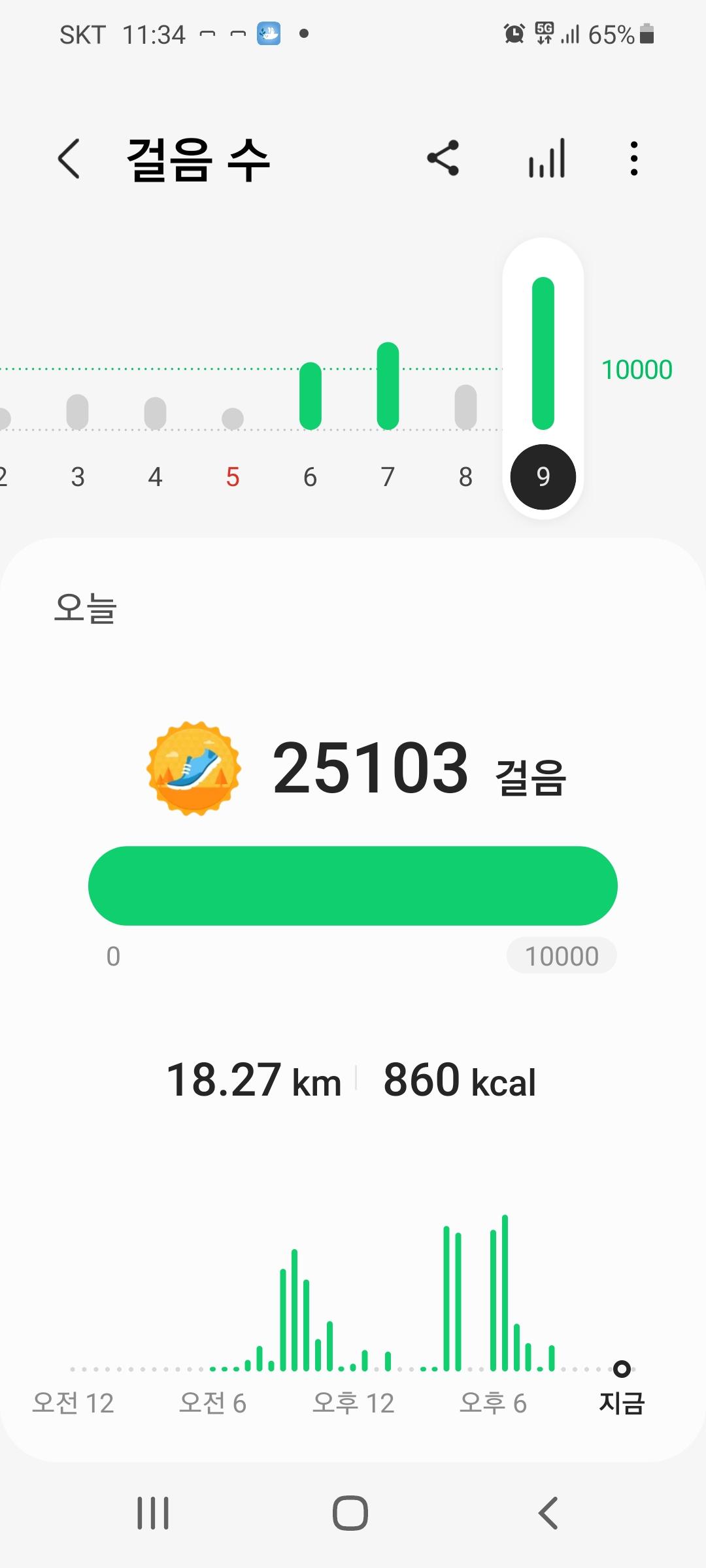Select day 5 in the daily chart
The width and height of the screenshot is (706, 1568).
tap(233, 476)
